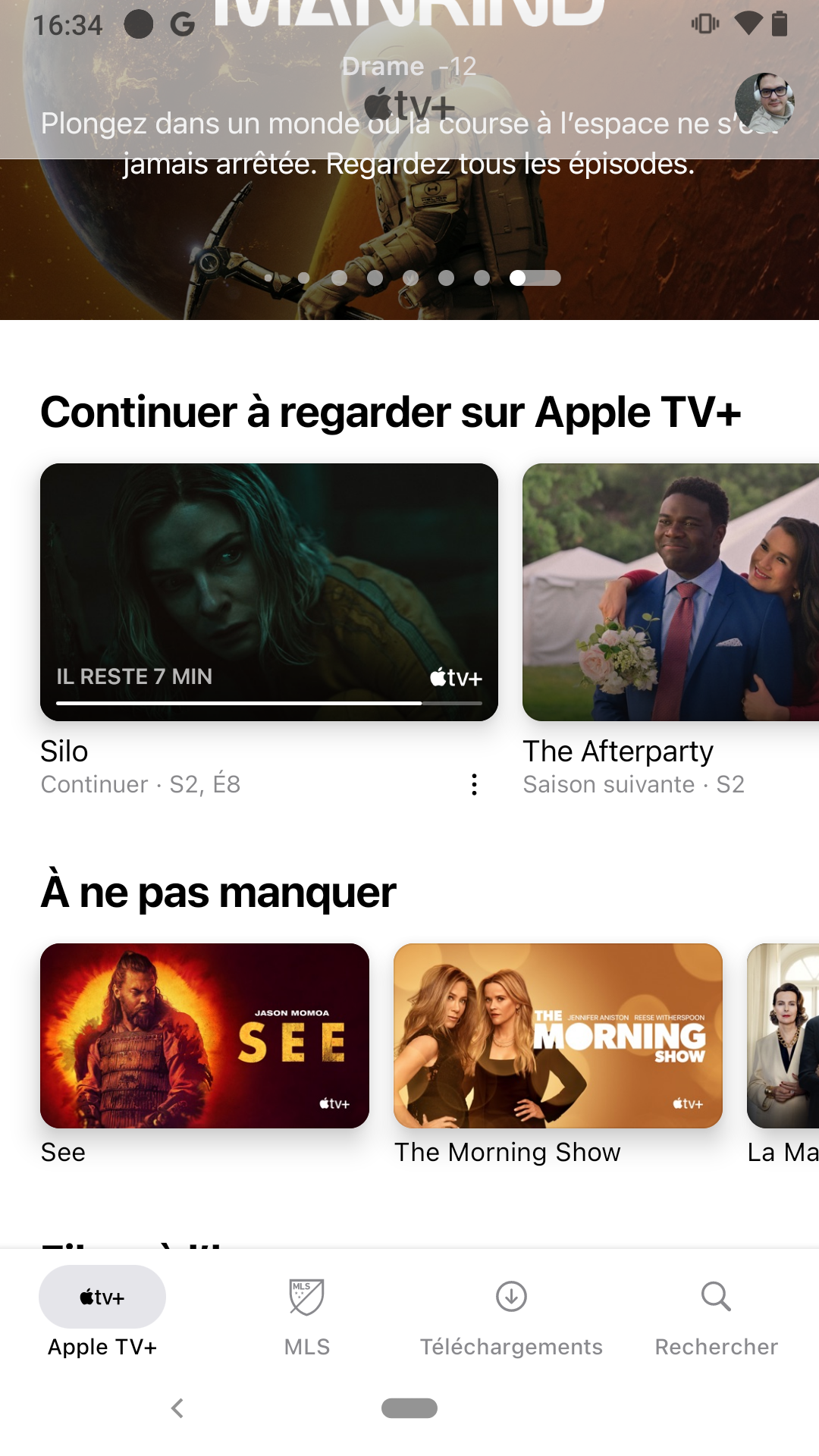Image resolution: width=819 pixels, height=1456 pixels.
Task: Tap the system back arrow
Action: point(177,1408)
